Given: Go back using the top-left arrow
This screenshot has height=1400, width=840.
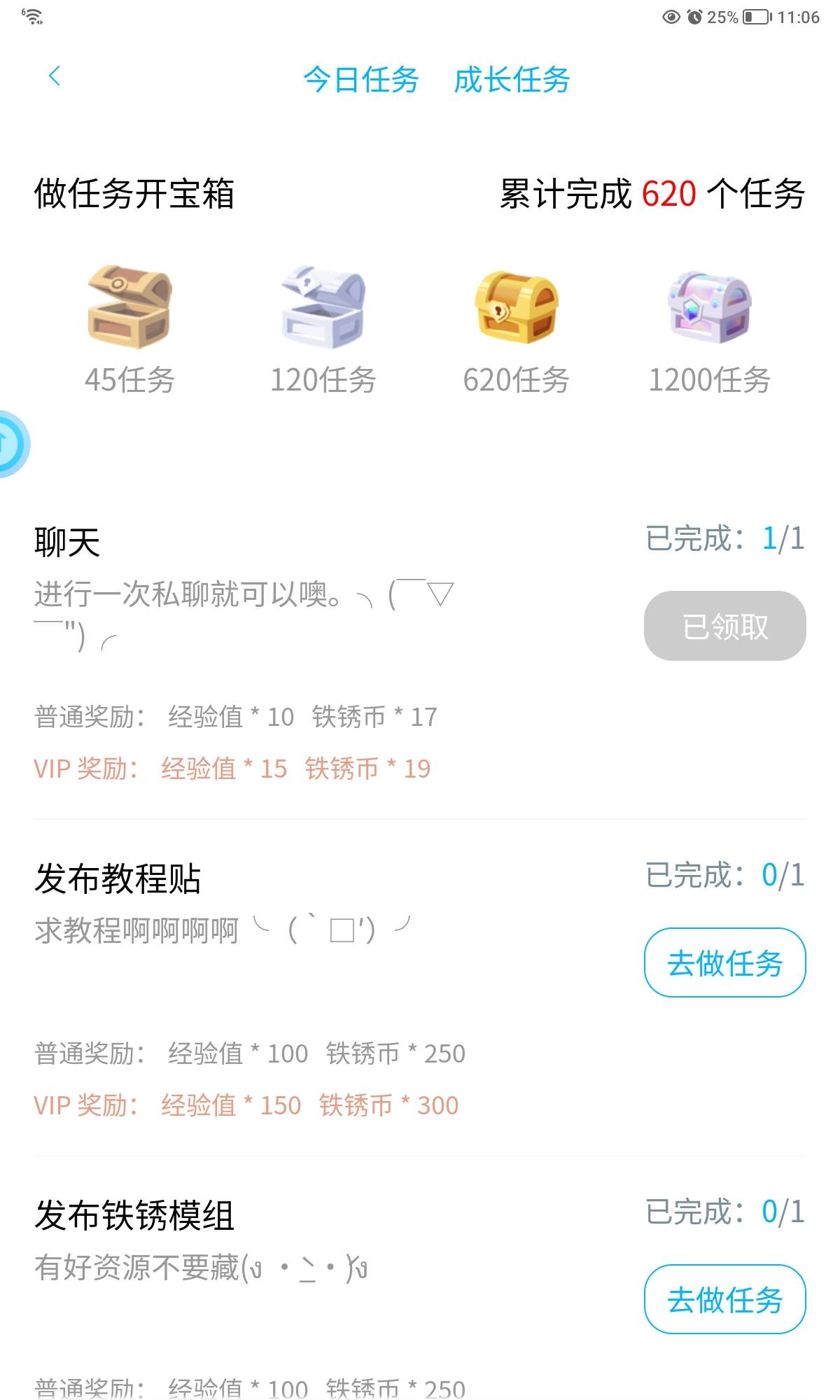Looking at the screenshot, I should (x=55, y=76).
